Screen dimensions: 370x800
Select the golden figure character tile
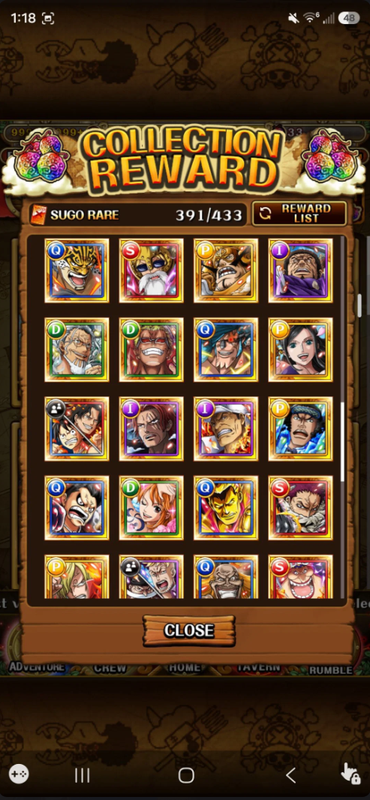tap(226, 508)
